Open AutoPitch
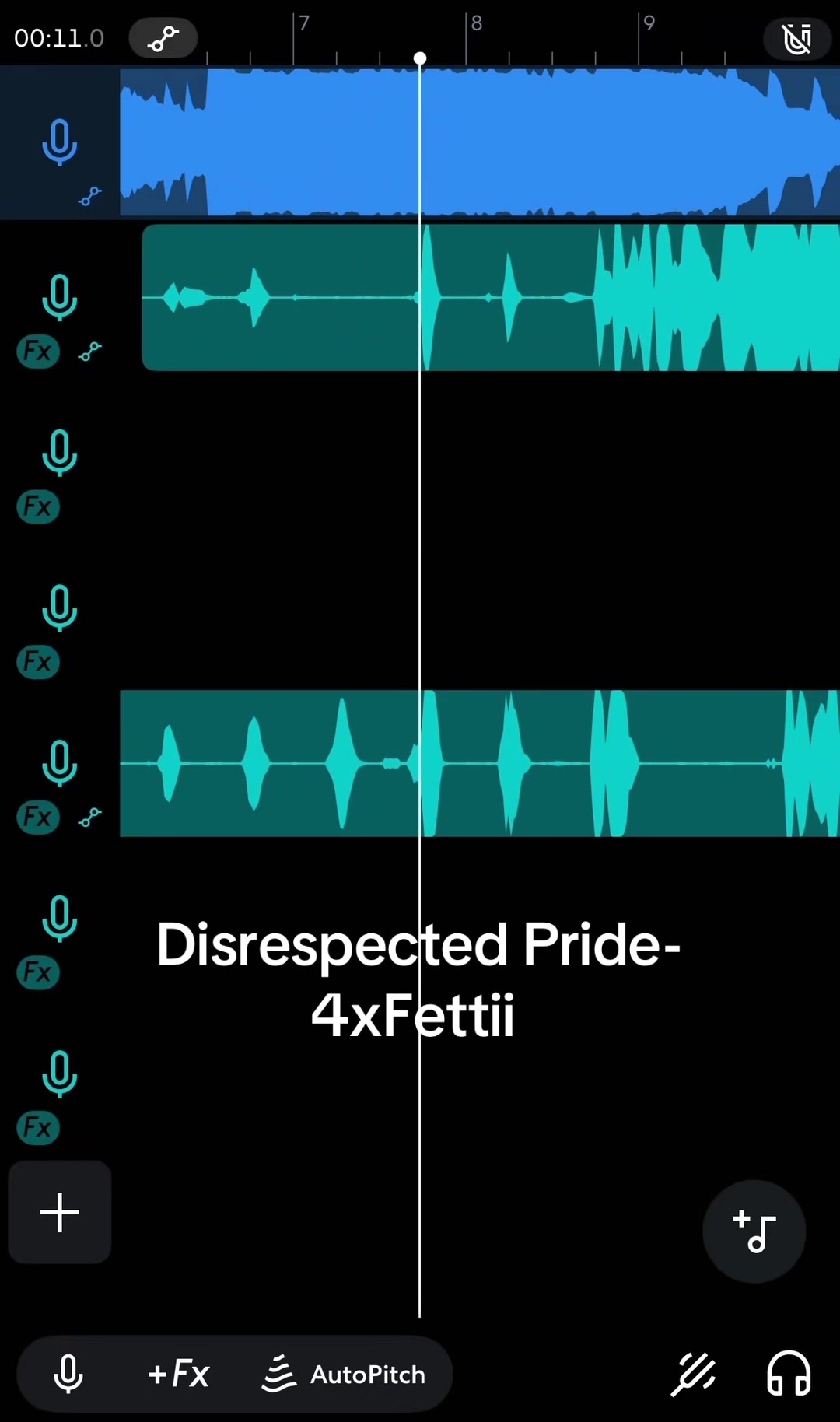This screenshot has height=1422, width=840. pos(344,1374)
